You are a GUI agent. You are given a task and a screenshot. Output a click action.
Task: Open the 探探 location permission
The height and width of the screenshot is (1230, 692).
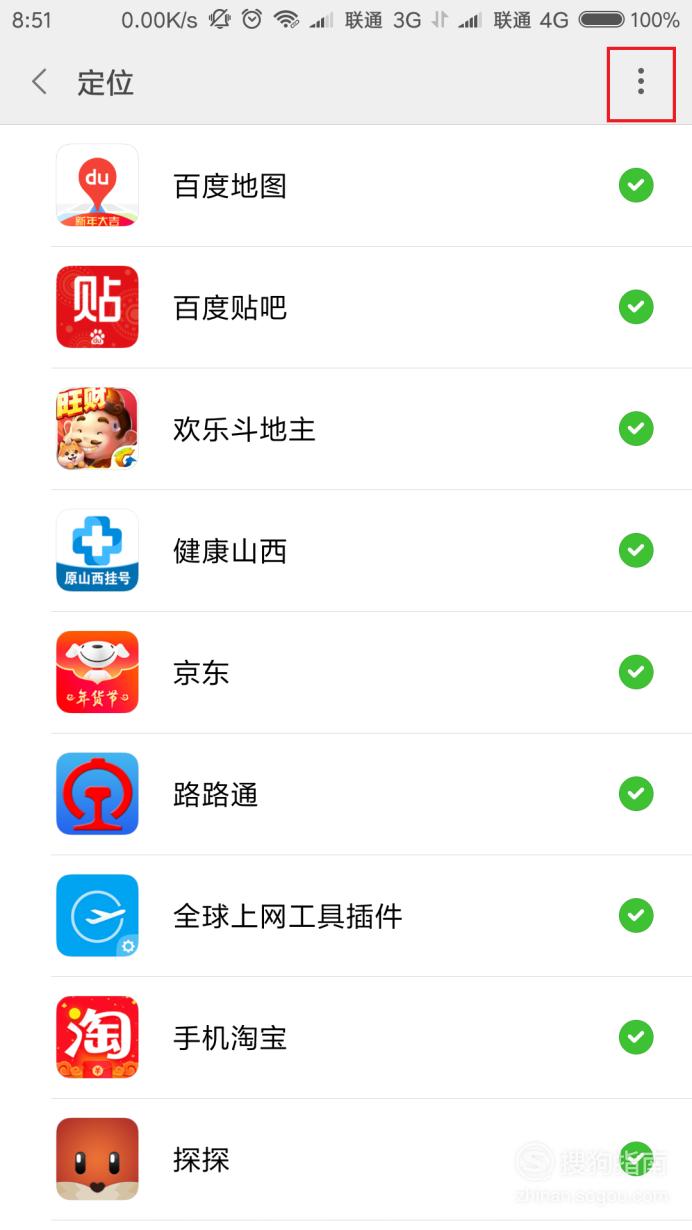346,1160
